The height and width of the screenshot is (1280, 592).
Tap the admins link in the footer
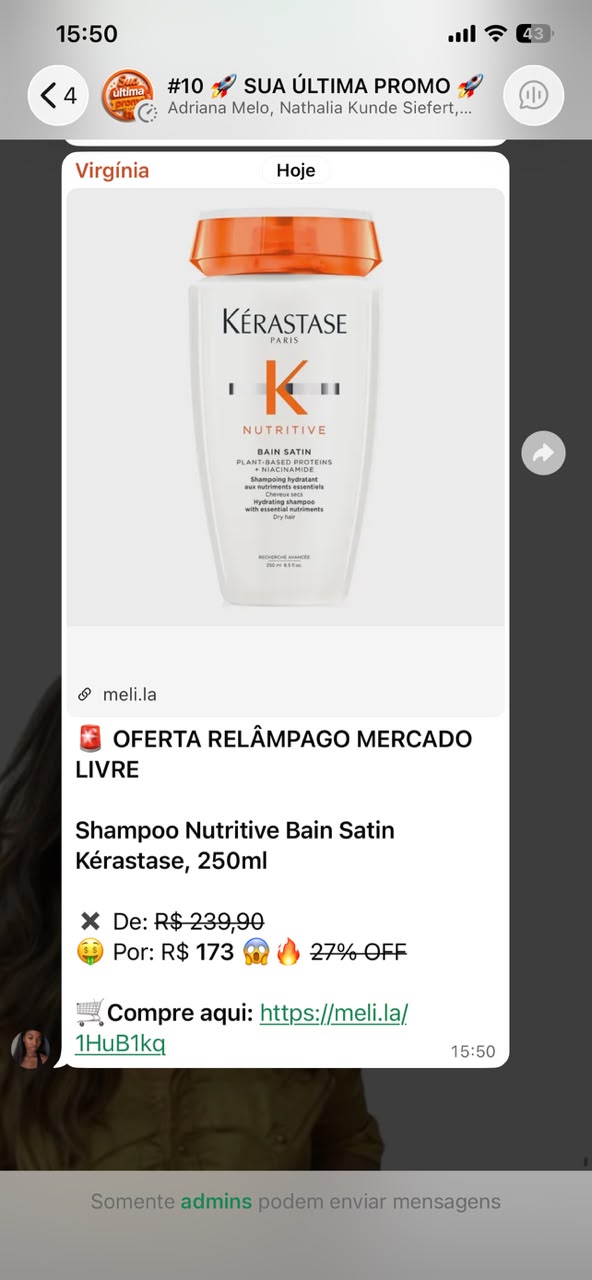click(216, 1202)
